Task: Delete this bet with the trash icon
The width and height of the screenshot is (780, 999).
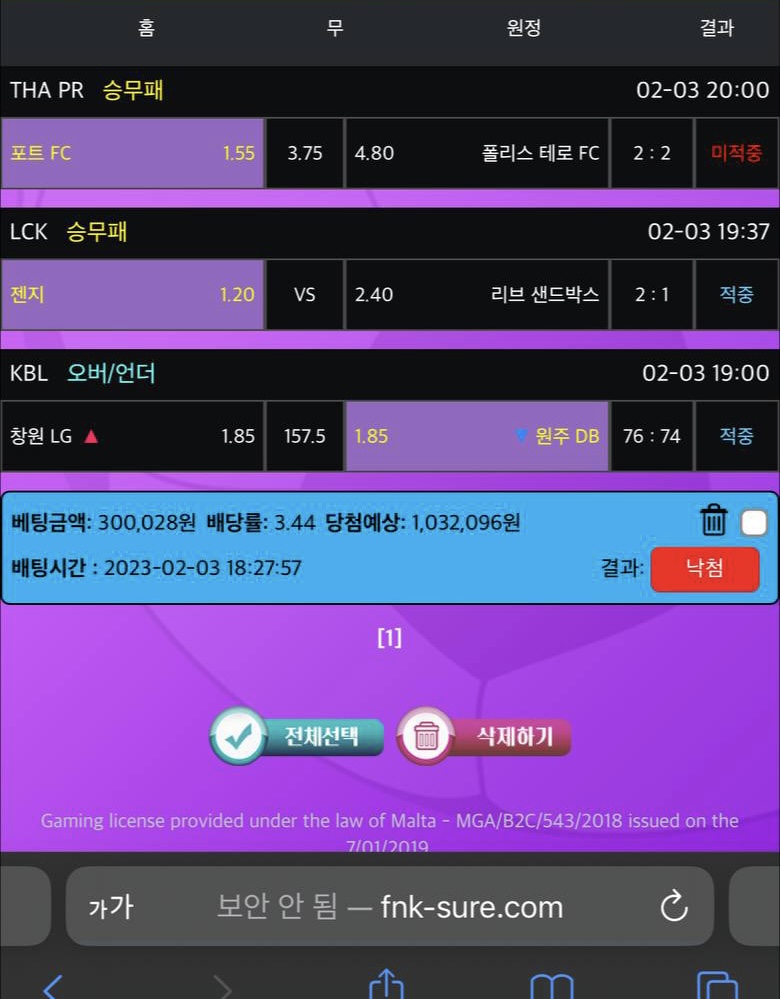Action: tap(713, 521)
